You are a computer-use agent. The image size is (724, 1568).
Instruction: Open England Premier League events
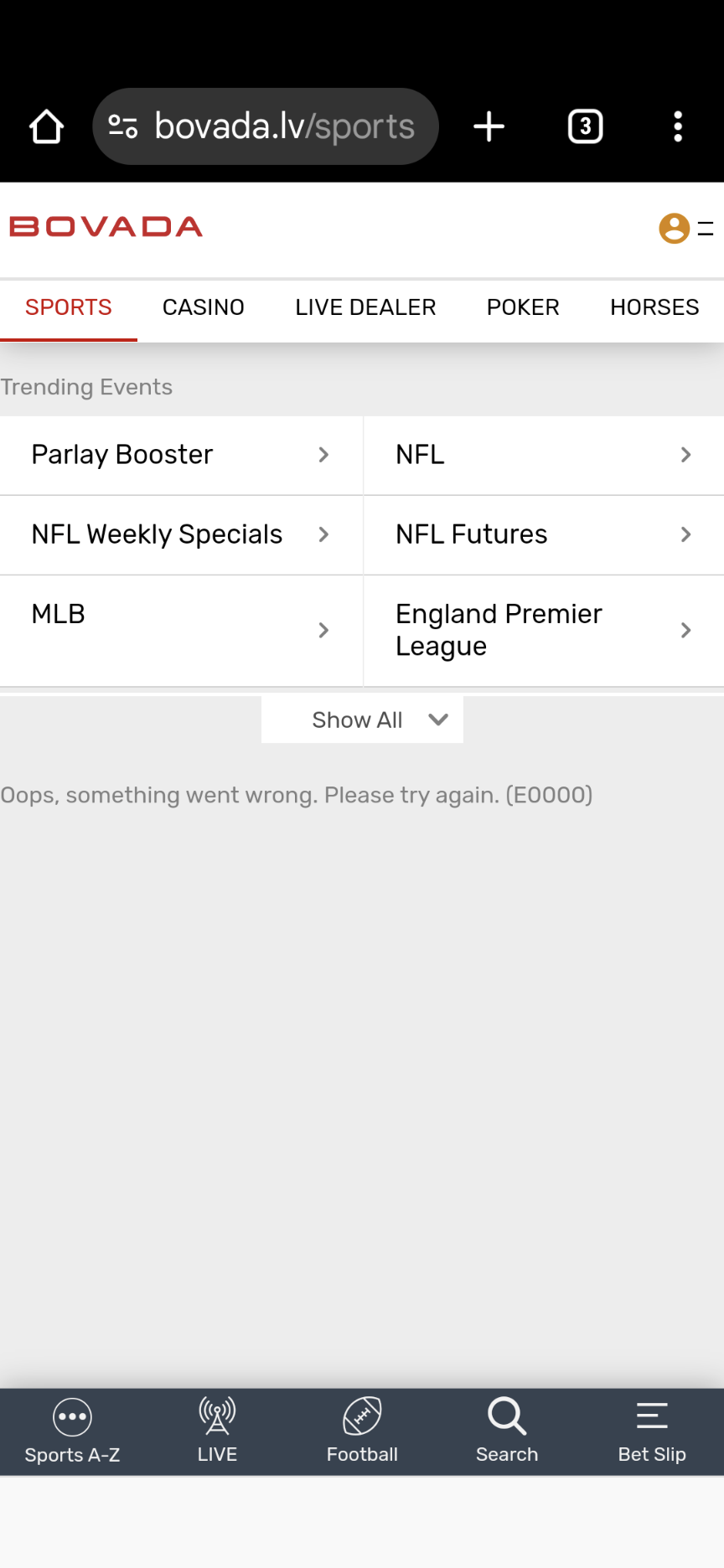click(x=543, y=630)
